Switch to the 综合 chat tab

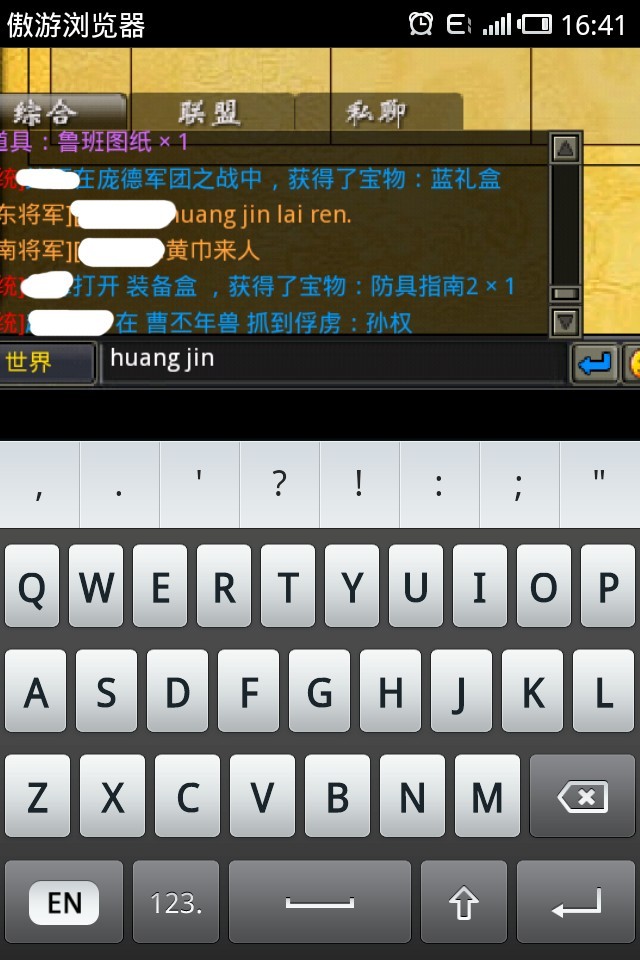(x=50, y=112)
